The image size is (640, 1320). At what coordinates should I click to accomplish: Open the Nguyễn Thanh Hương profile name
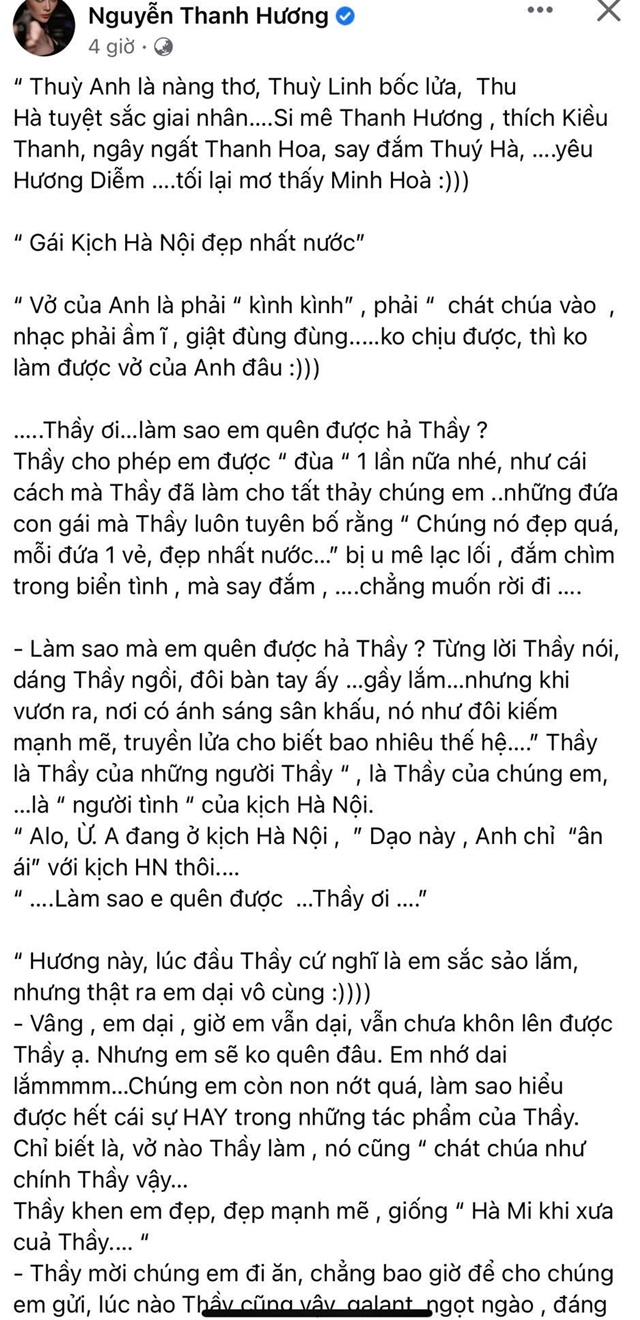[x=208, y=16]
